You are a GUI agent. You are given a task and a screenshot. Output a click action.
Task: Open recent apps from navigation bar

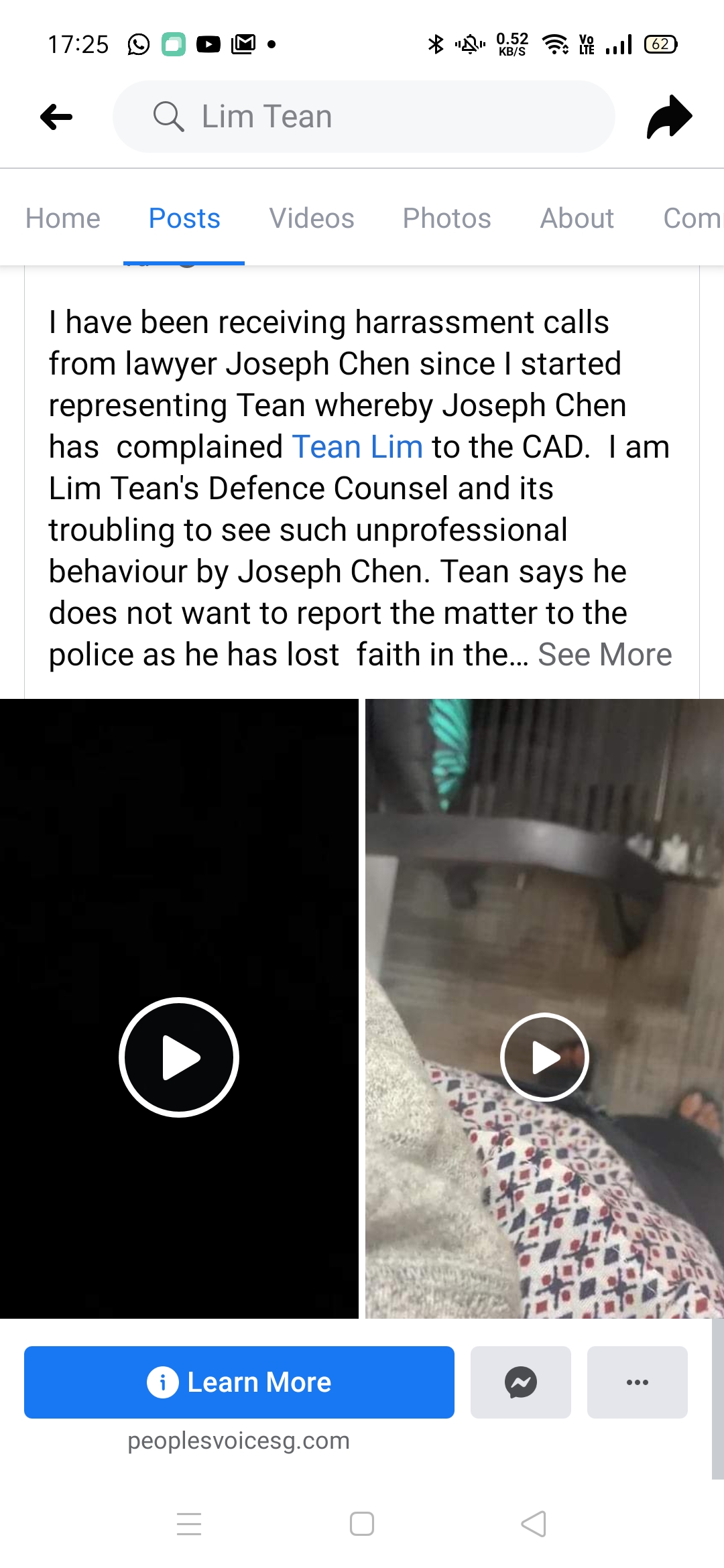[189, 1524]
